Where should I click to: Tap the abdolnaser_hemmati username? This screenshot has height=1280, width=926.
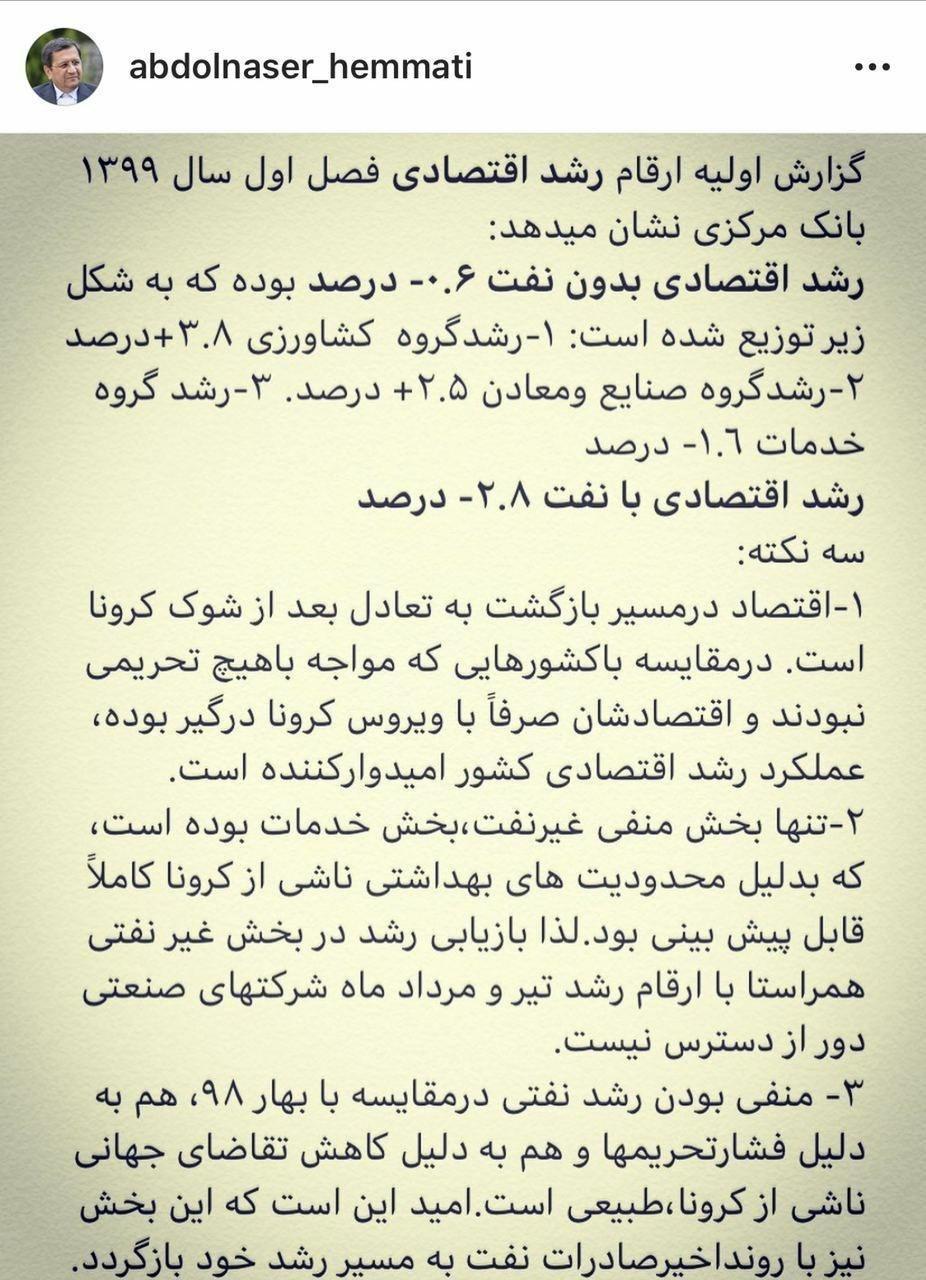pyautogui.click(x=301, y=67)
